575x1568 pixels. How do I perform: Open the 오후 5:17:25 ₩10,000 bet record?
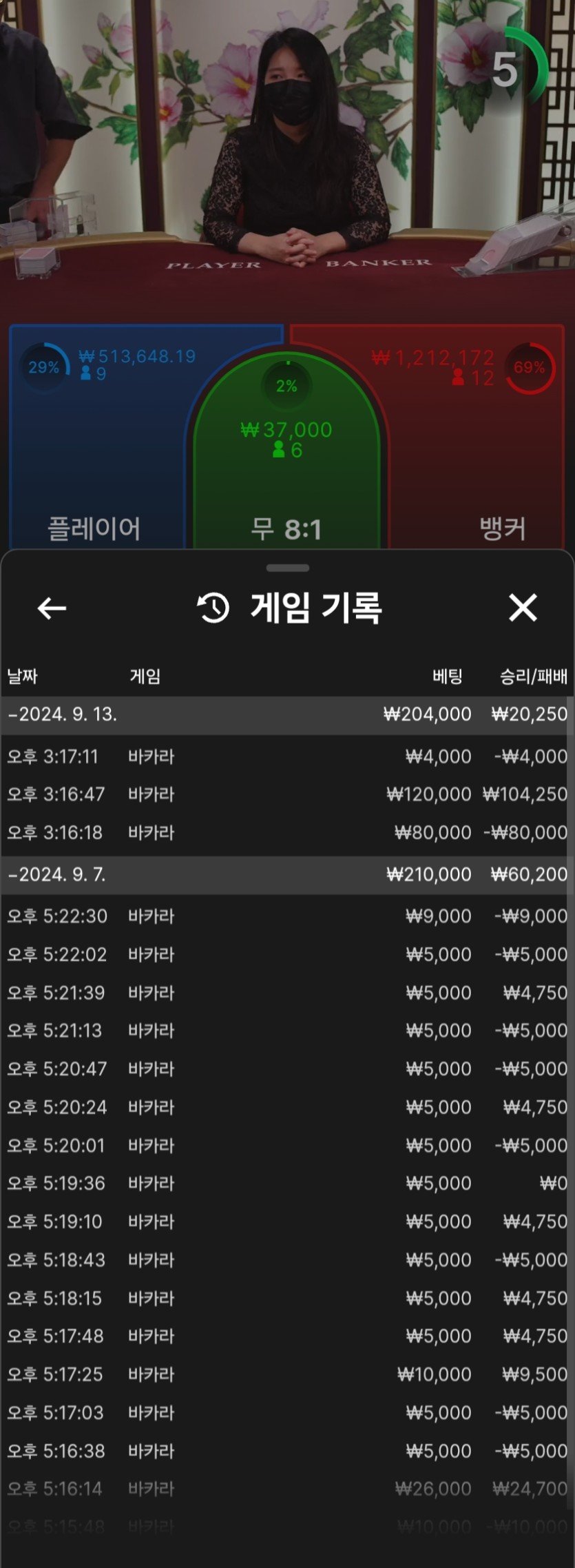287,1374
